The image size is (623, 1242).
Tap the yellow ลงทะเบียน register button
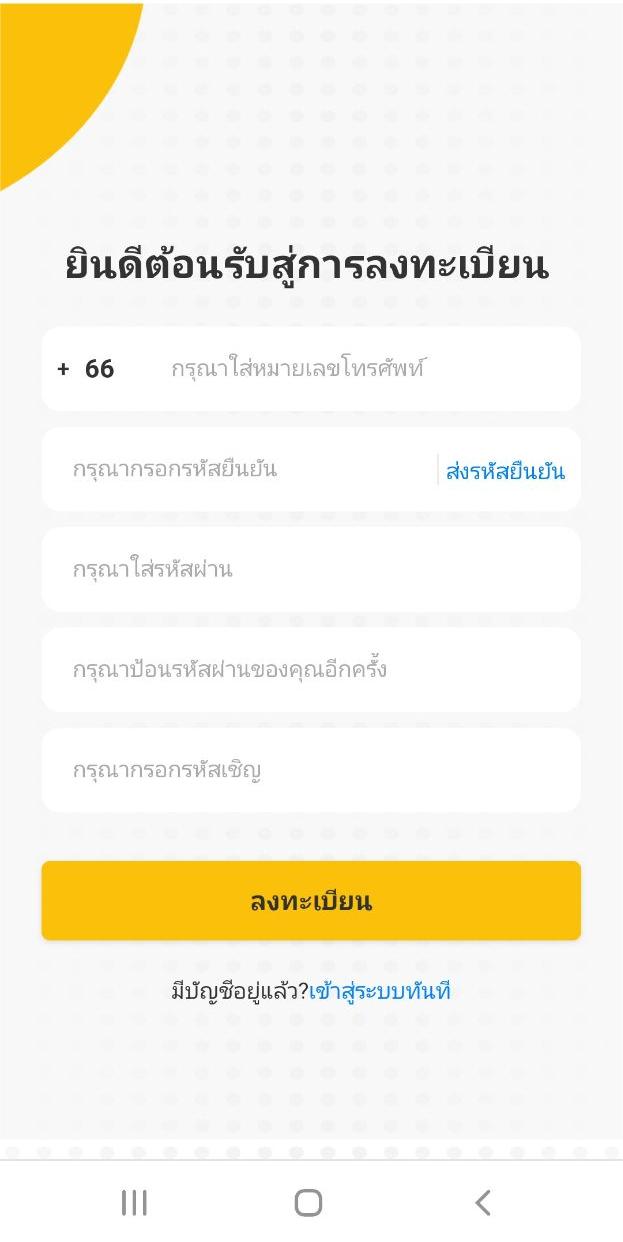click(311, 901)
